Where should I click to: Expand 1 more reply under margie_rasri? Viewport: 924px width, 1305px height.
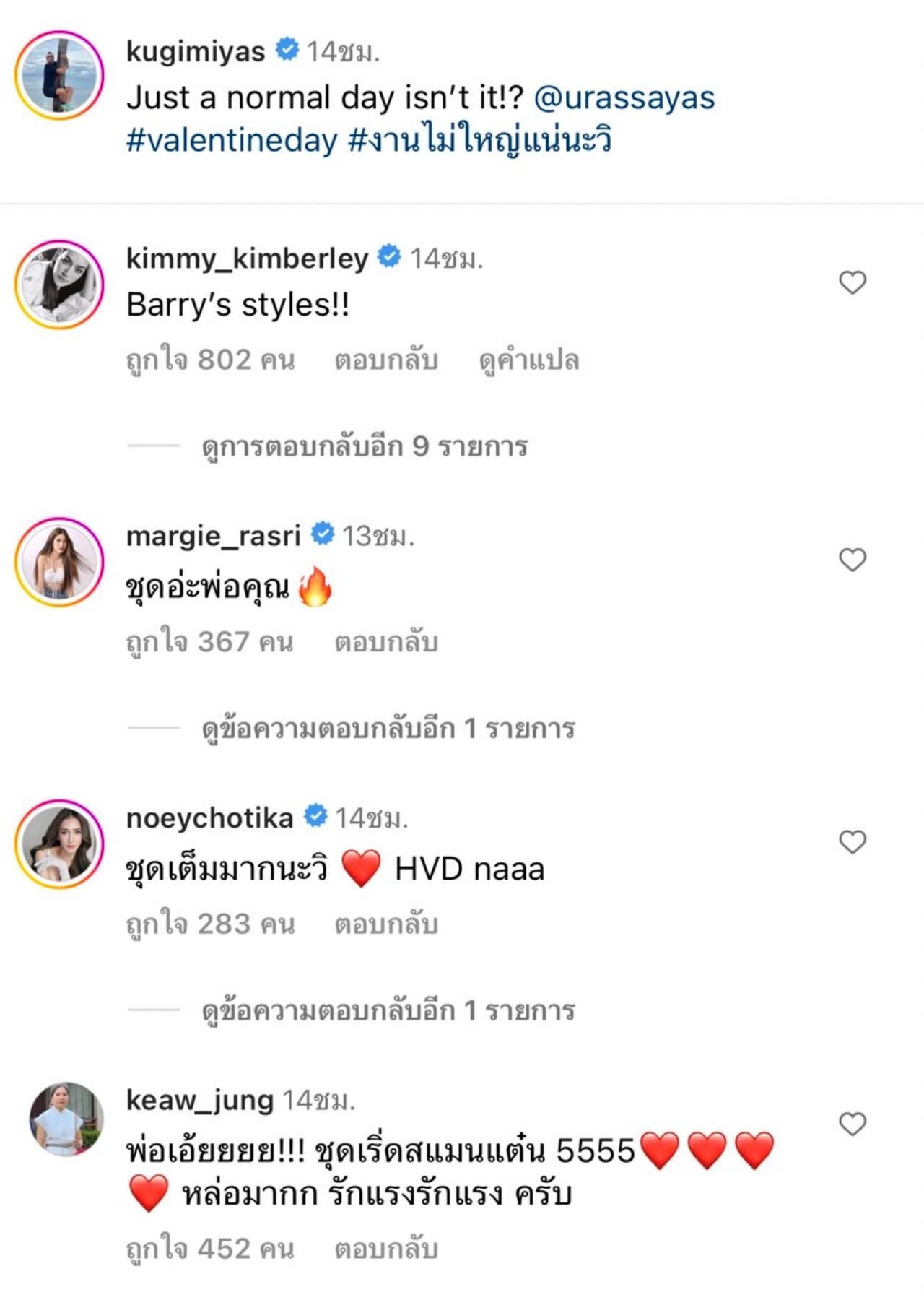tap(388, 728)
